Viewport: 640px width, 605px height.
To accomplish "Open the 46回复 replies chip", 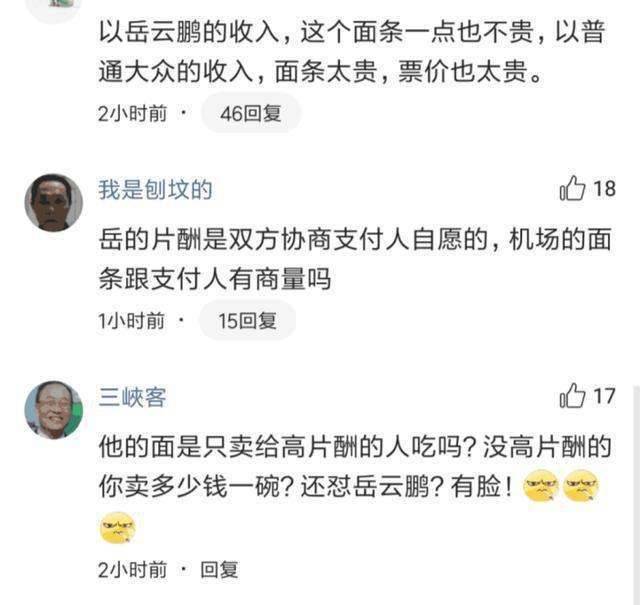I will point(250,114).
